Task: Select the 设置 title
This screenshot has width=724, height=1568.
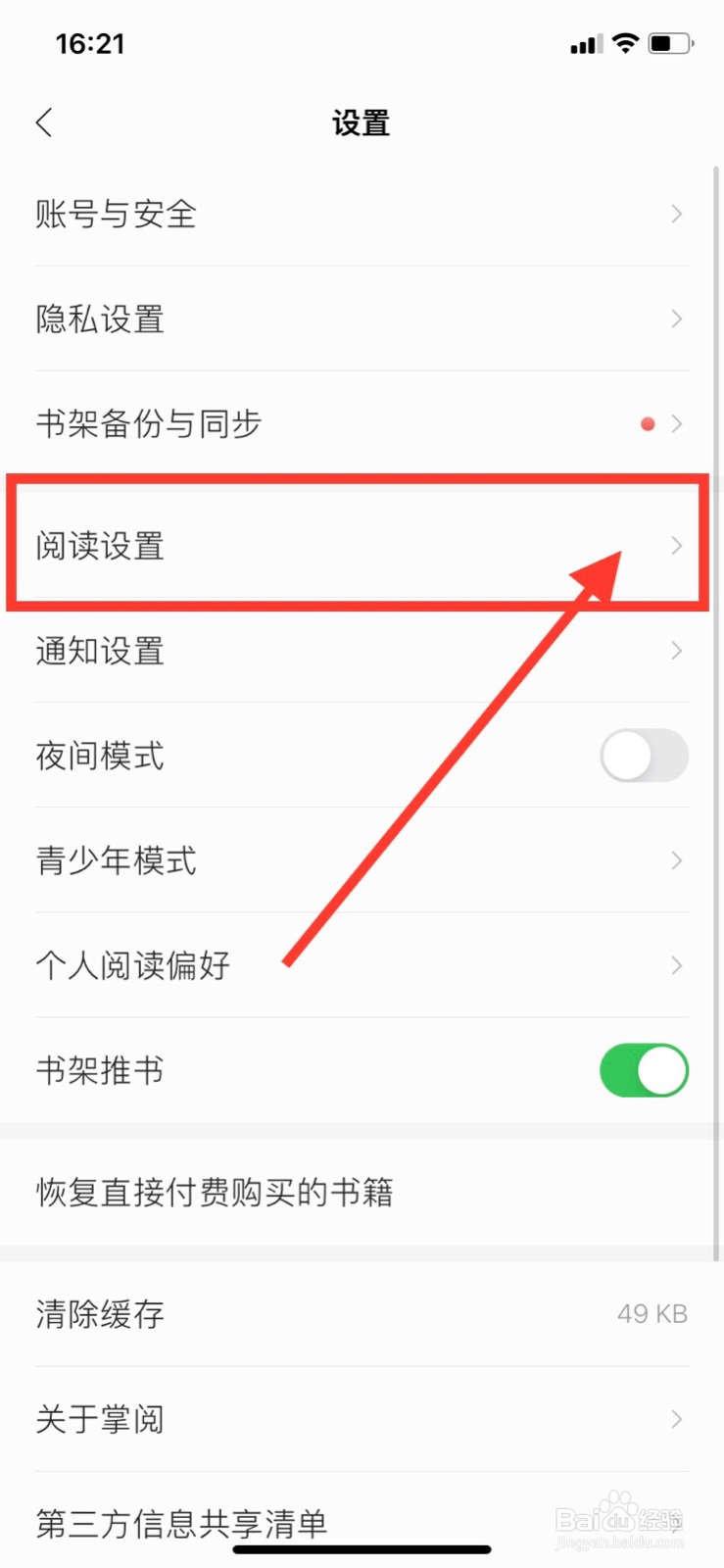Action: (362, 122)
